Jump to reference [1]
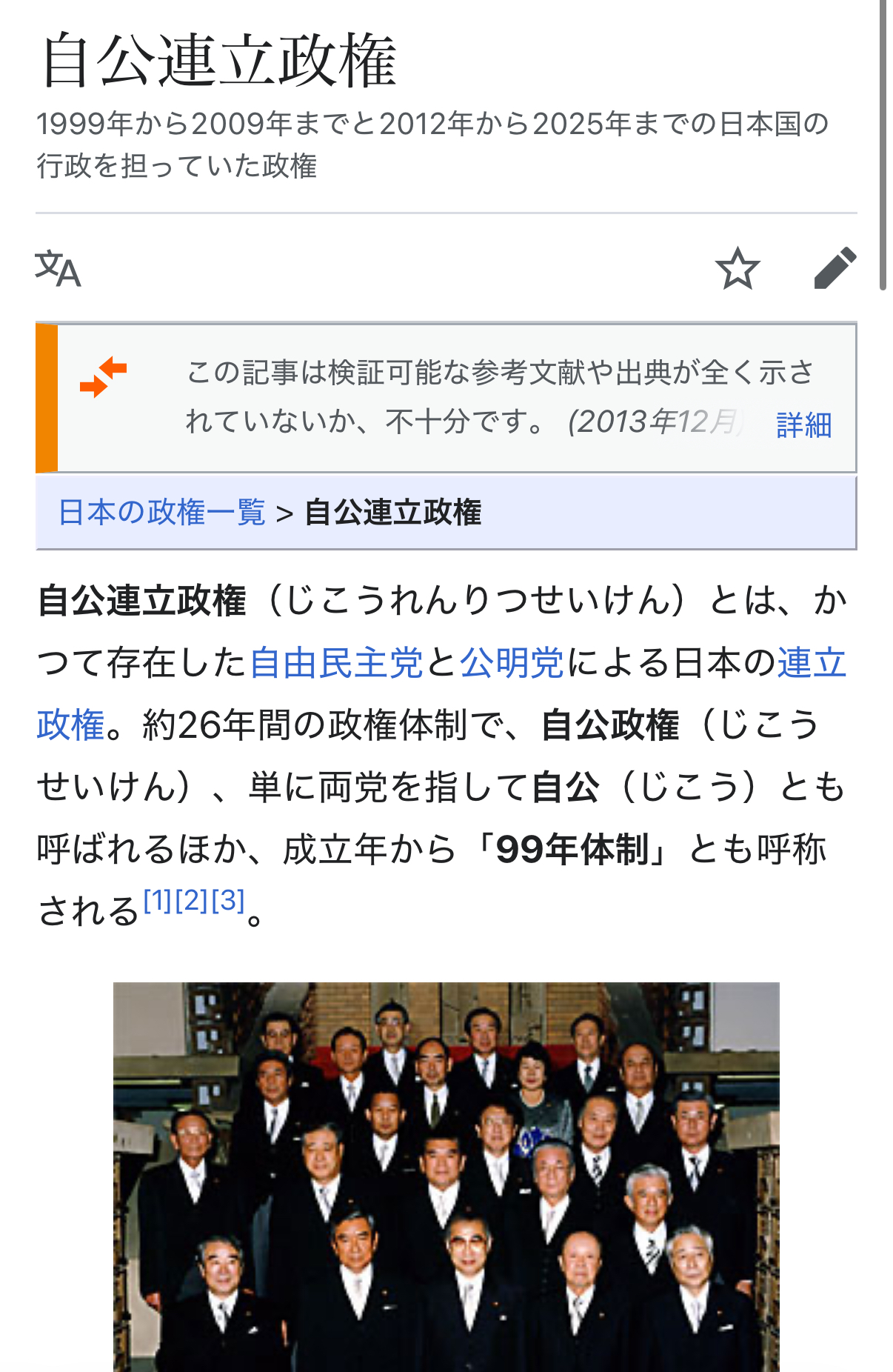The height and width of the screenshot is (1372, 893). pos(157,901)
